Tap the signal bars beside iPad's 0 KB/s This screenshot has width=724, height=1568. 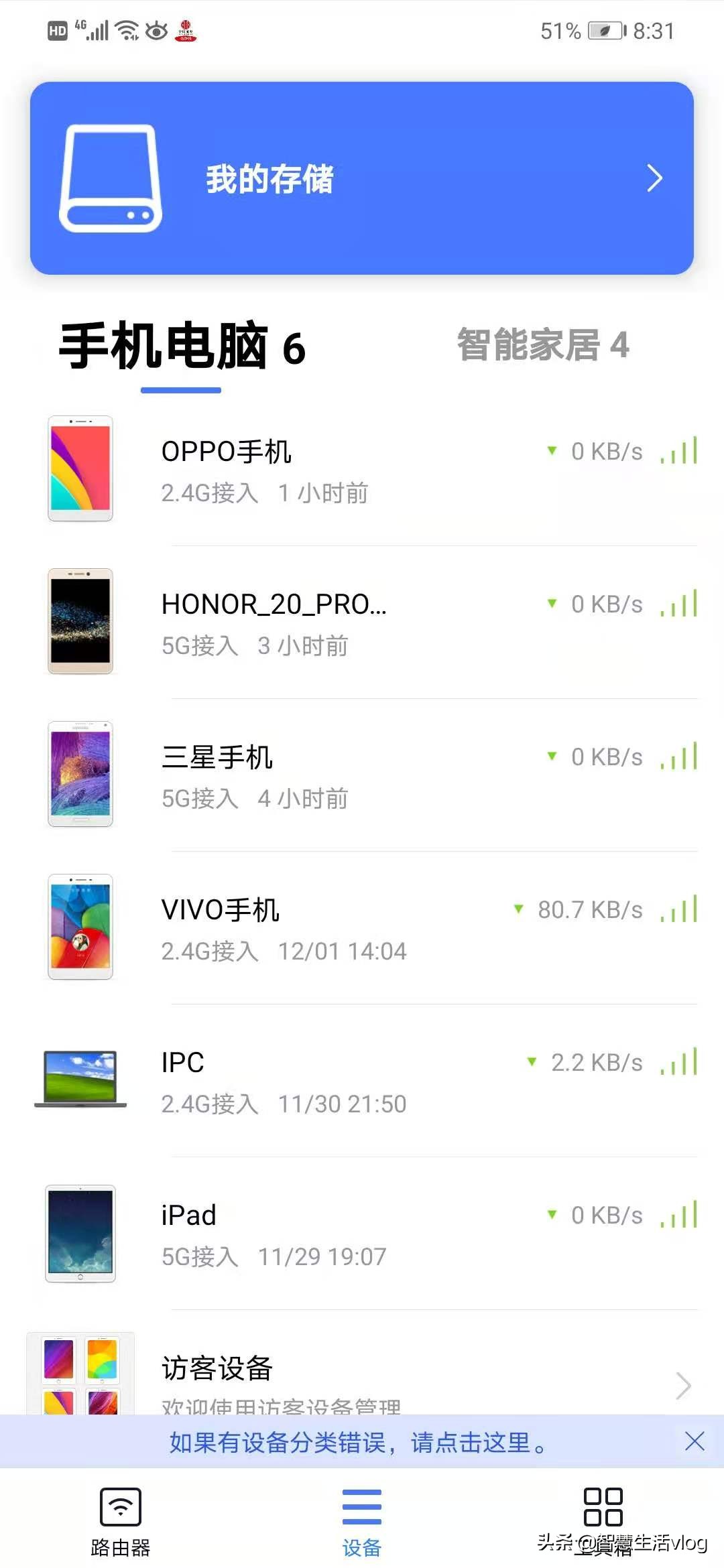coord(680,1214)
